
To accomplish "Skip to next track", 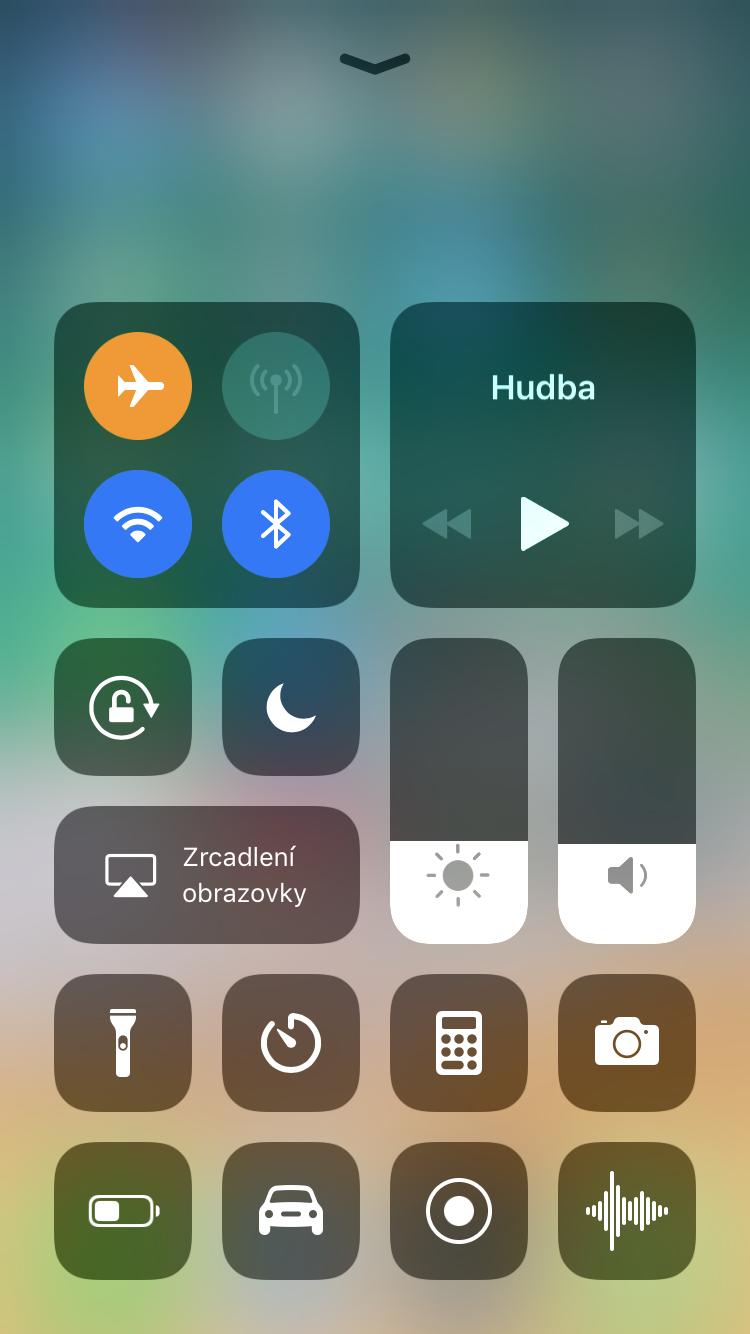I will [639, 524].
